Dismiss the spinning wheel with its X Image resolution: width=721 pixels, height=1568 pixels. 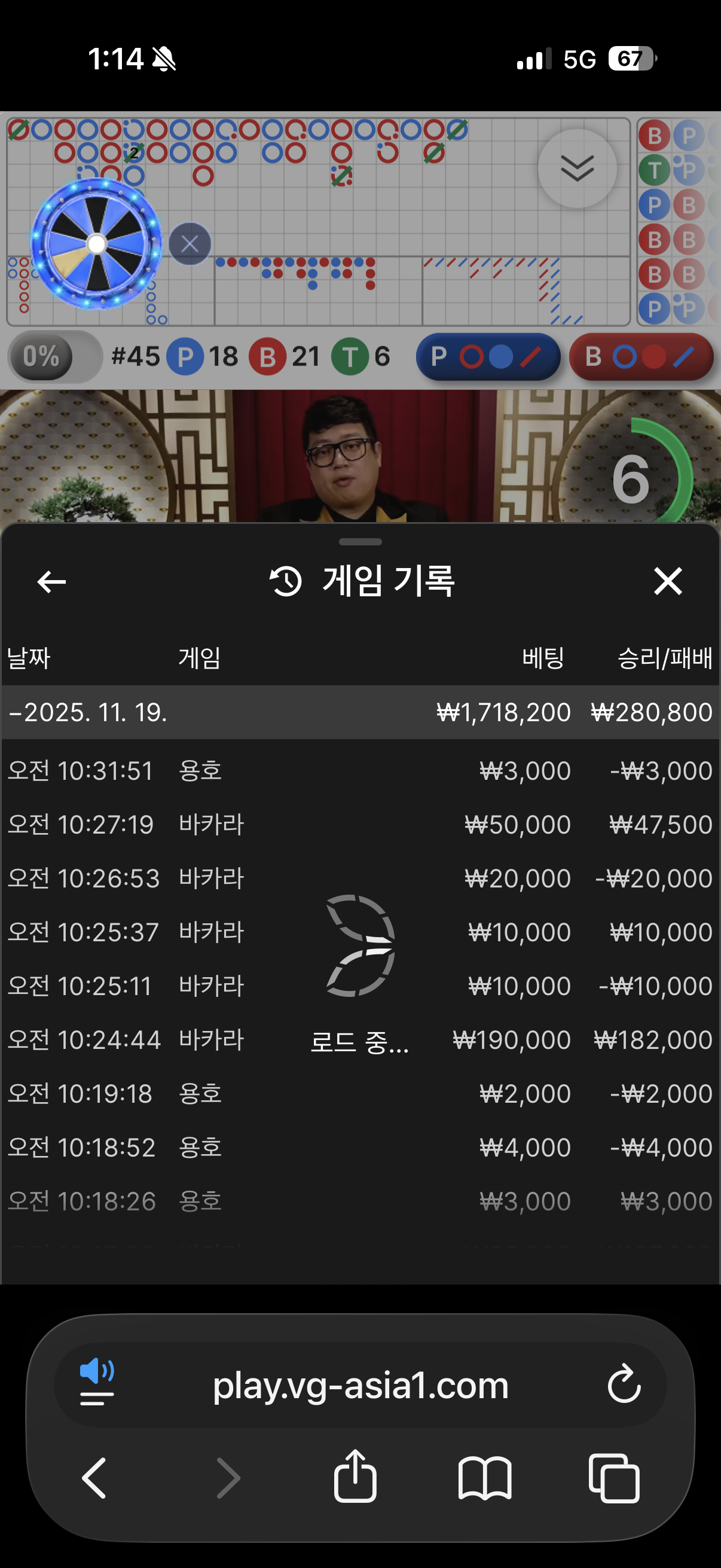(190, 244)
